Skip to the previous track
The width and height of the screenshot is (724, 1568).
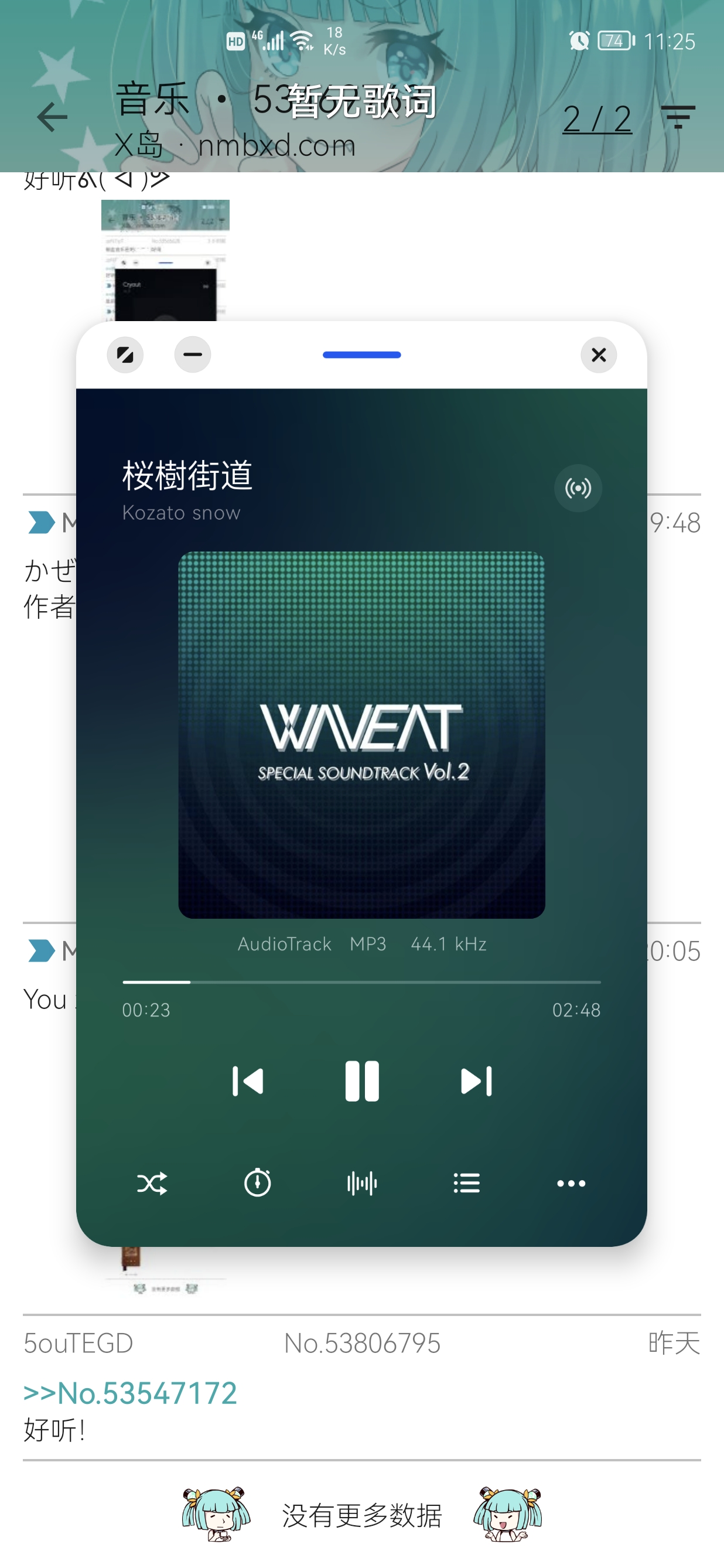[248, 1081]
